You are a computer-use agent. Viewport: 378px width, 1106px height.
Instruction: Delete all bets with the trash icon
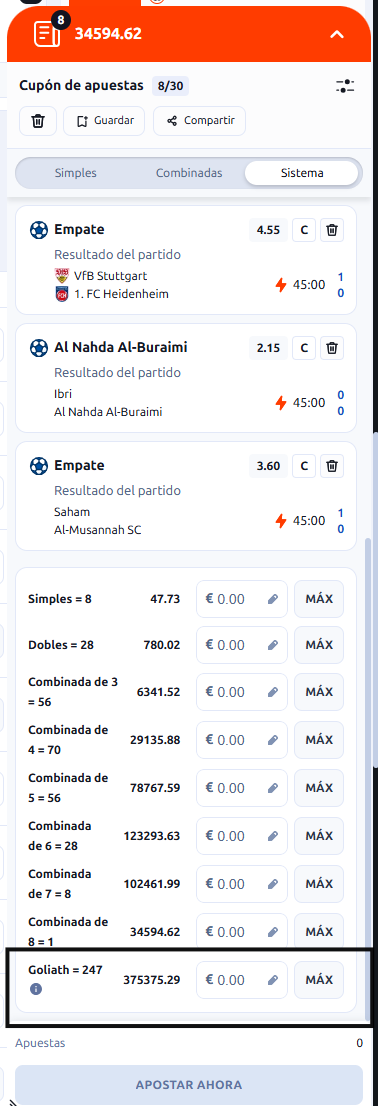click(x=38, y=121)
